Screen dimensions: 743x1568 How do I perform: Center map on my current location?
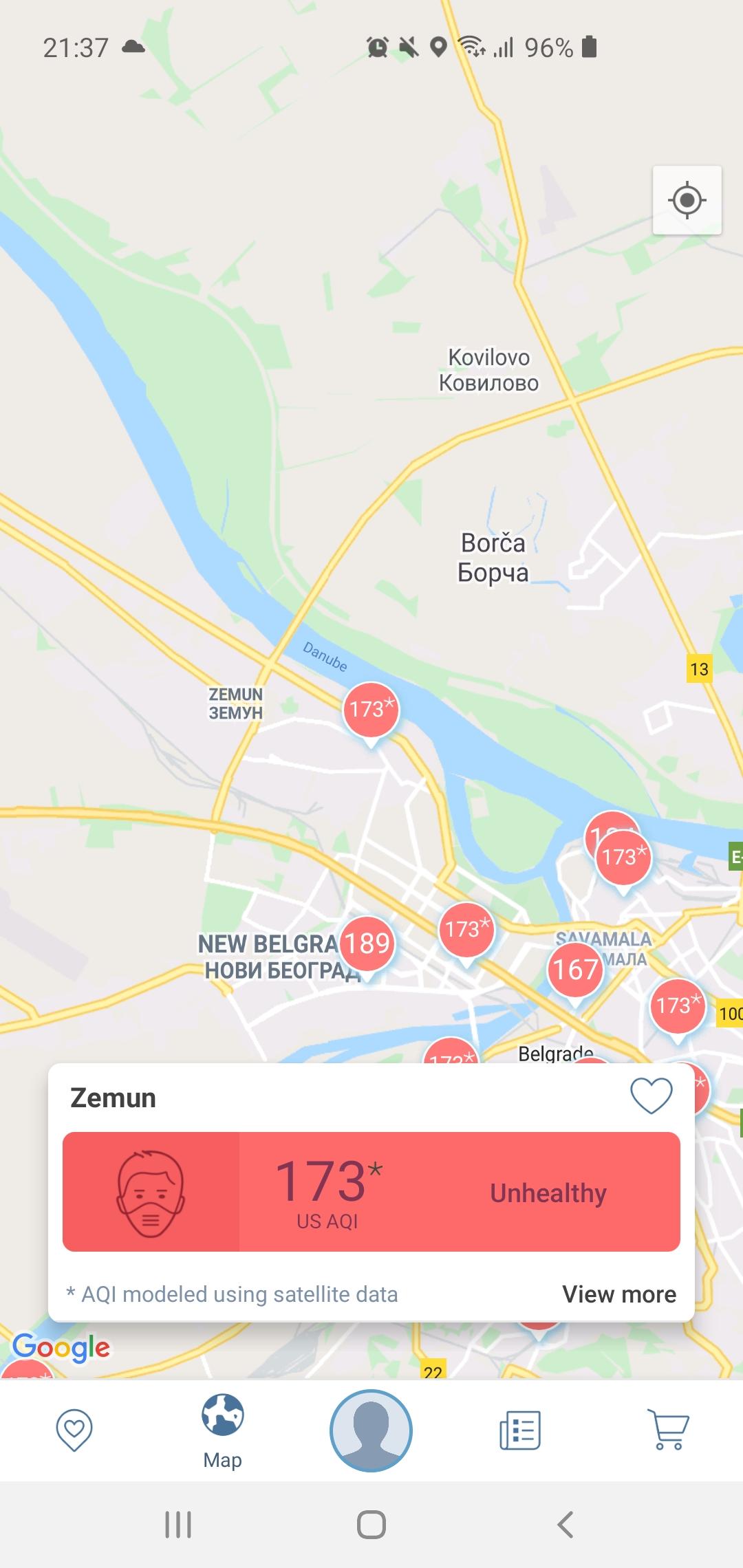687,200
